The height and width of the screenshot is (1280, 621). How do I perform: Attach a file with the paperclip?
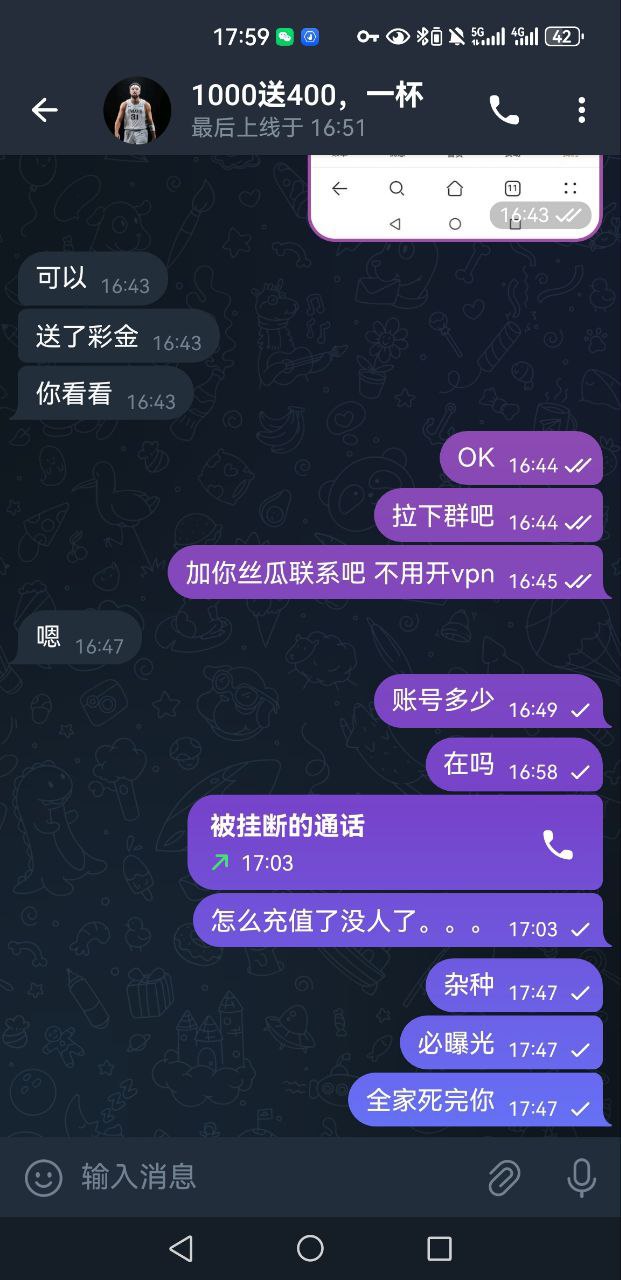(504, 1178)
